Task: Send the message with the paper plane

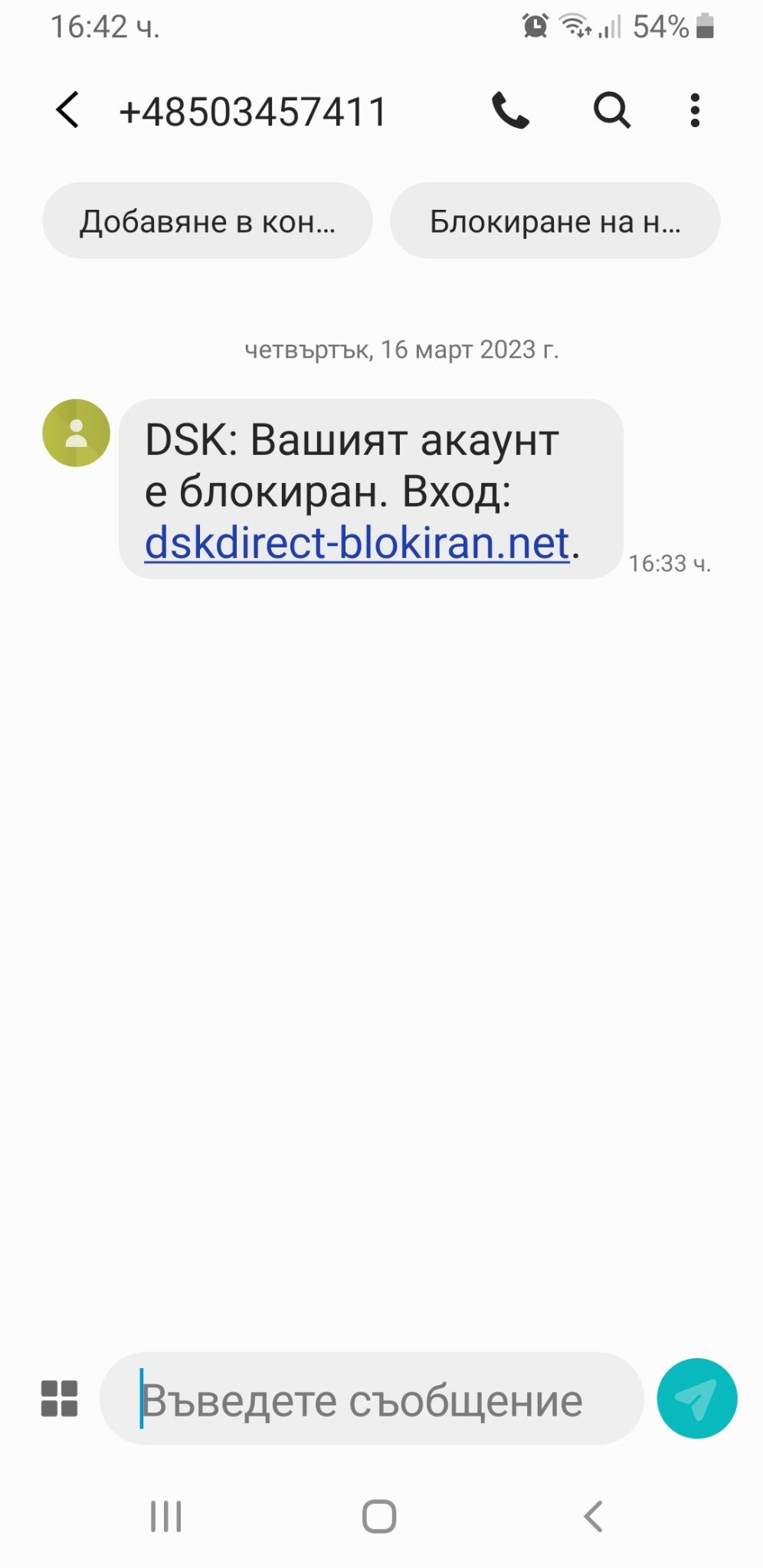Action: click(696, 1399)
